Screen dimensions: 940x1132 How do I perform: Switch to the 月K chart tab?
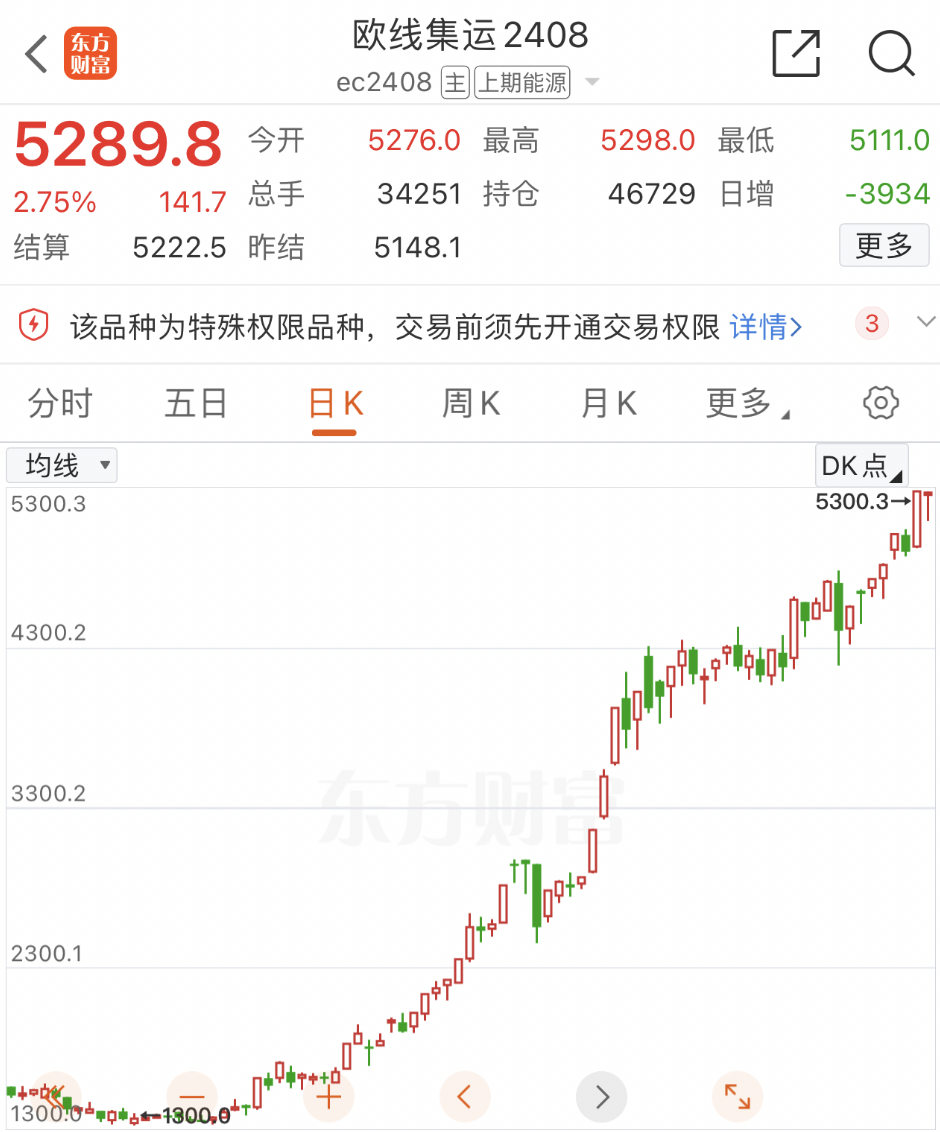pos(608,404)
